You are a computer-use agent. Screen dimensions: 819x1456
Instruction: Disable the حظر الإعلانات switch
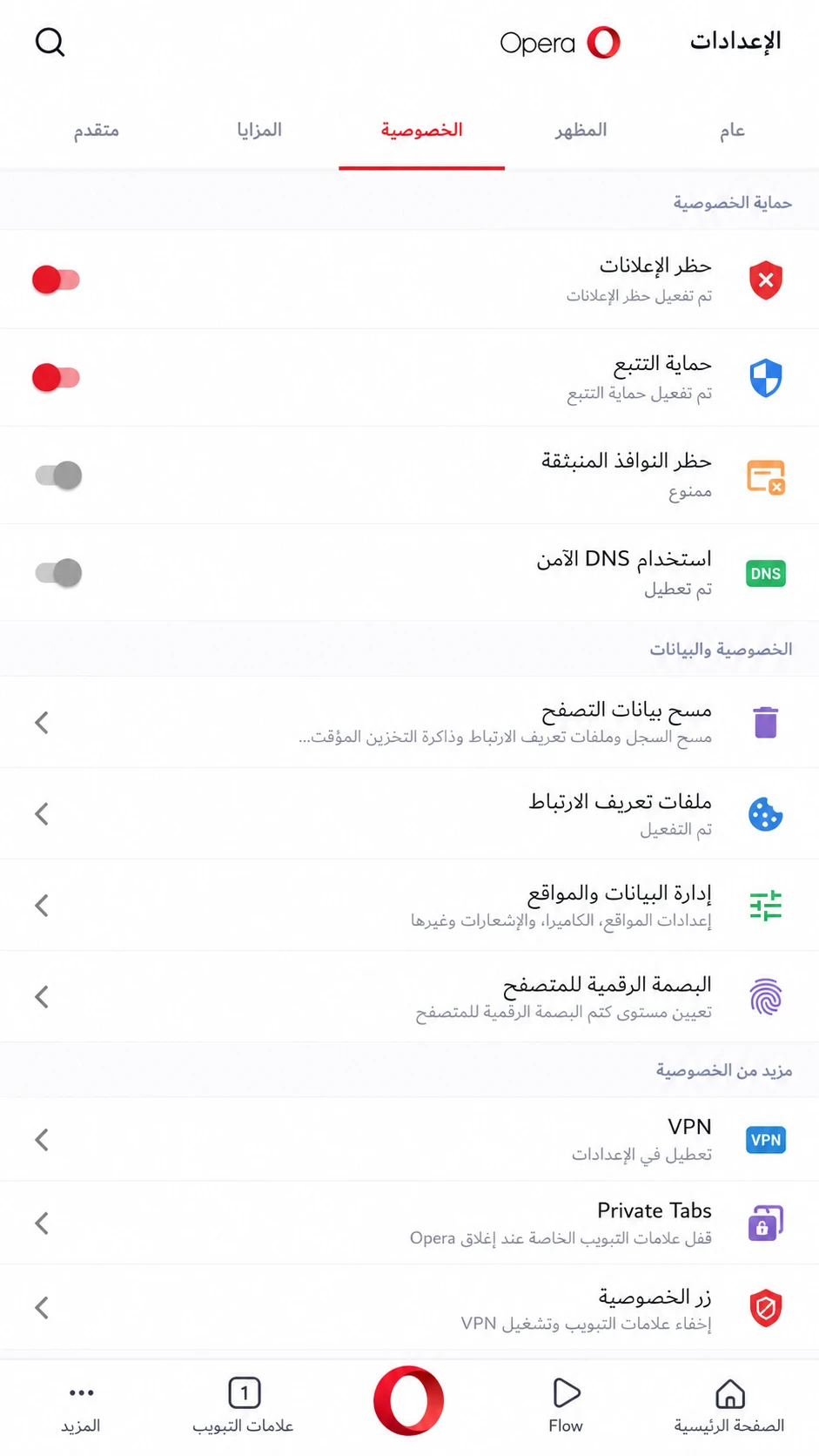tap(57, 280)
